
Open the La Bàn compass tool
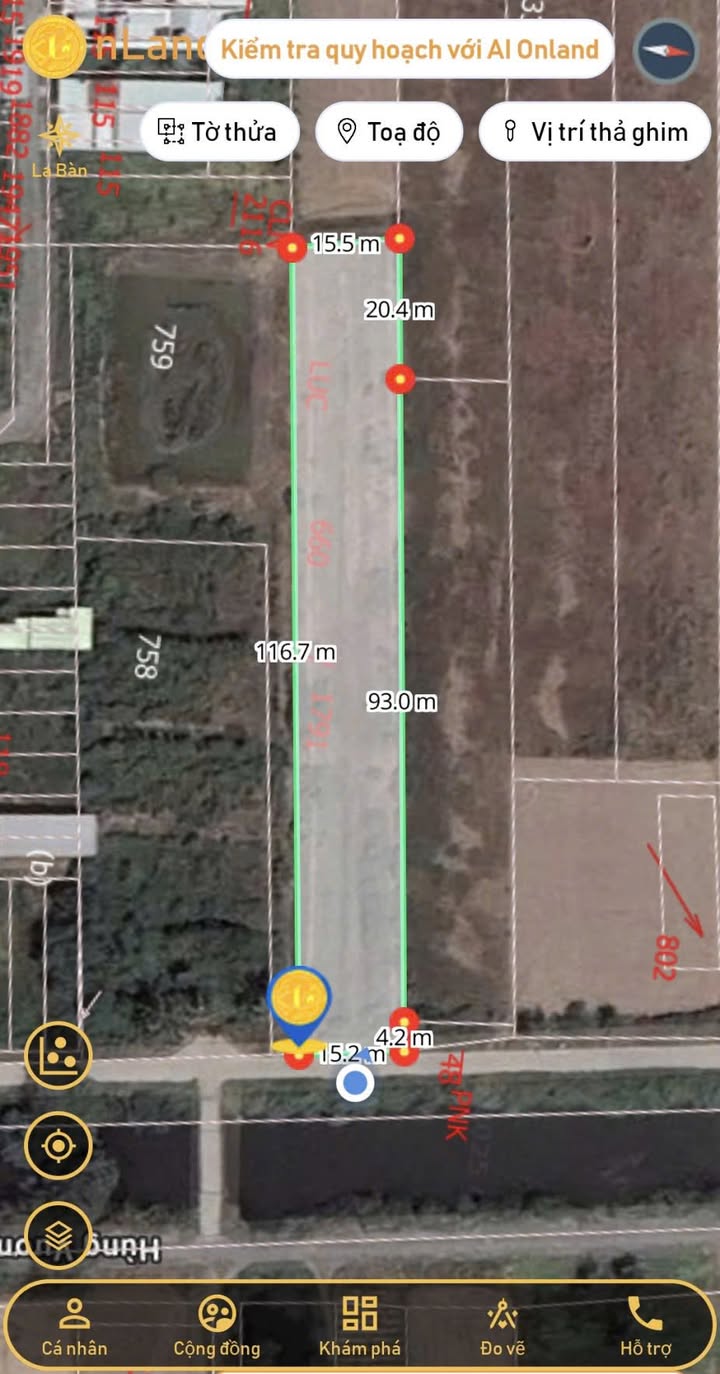[x=59, y=147]
